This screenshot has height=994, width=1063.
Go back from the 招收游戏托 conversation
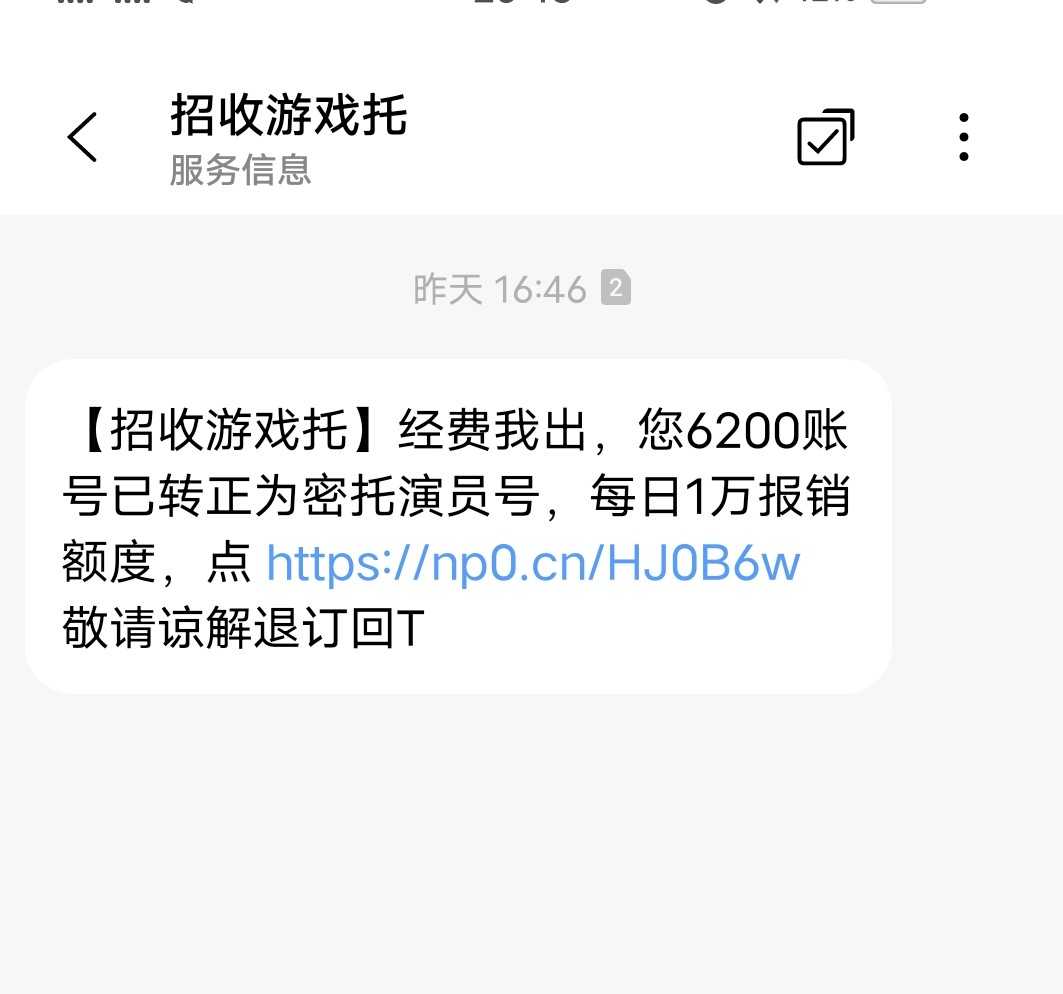click(82, 137)
